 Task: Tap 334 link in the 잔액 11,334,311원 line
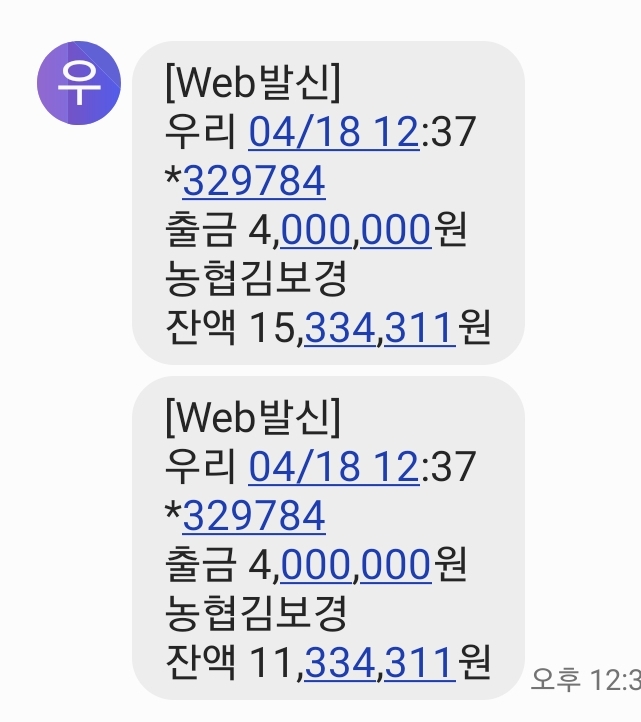coord(341,663)
